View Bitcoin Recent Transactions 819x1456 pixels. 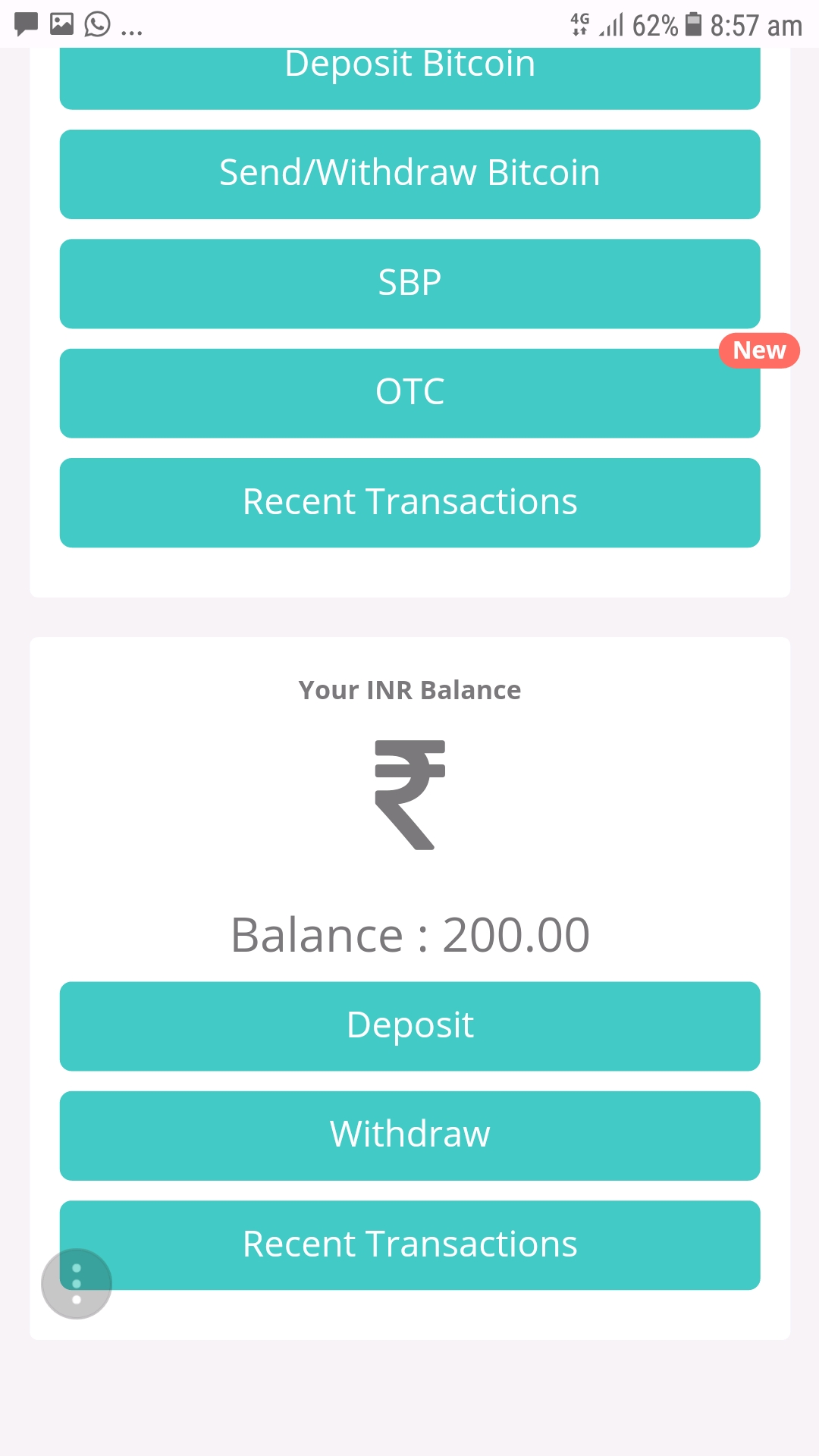(x=409, y=502)
